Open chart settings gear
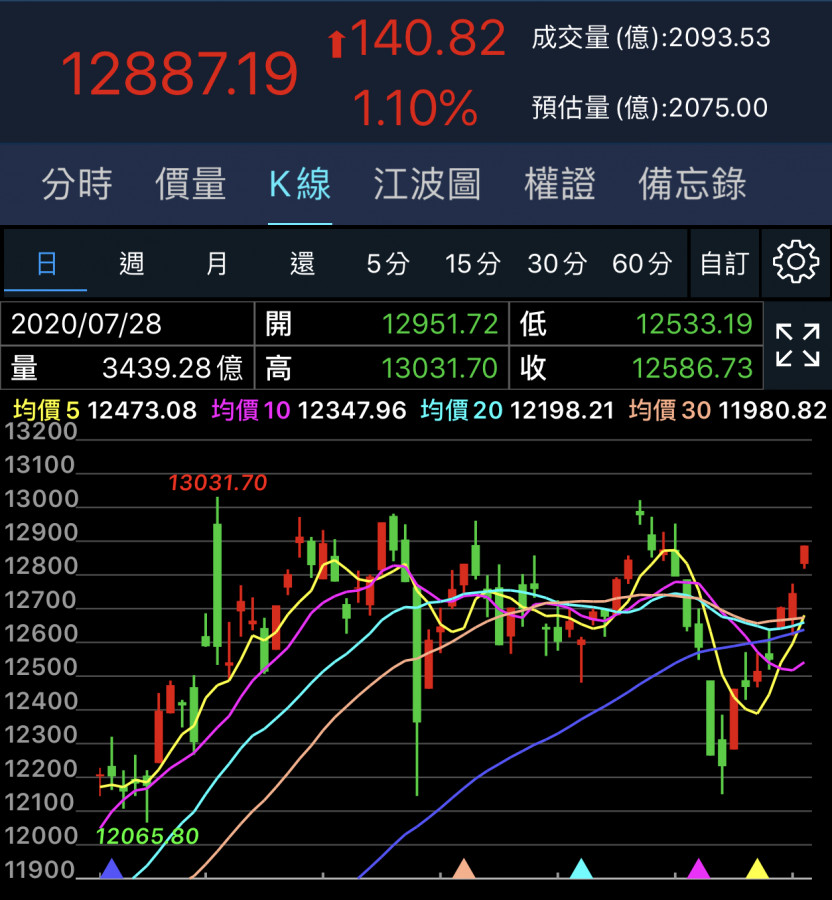 click(x=796, y=262)
